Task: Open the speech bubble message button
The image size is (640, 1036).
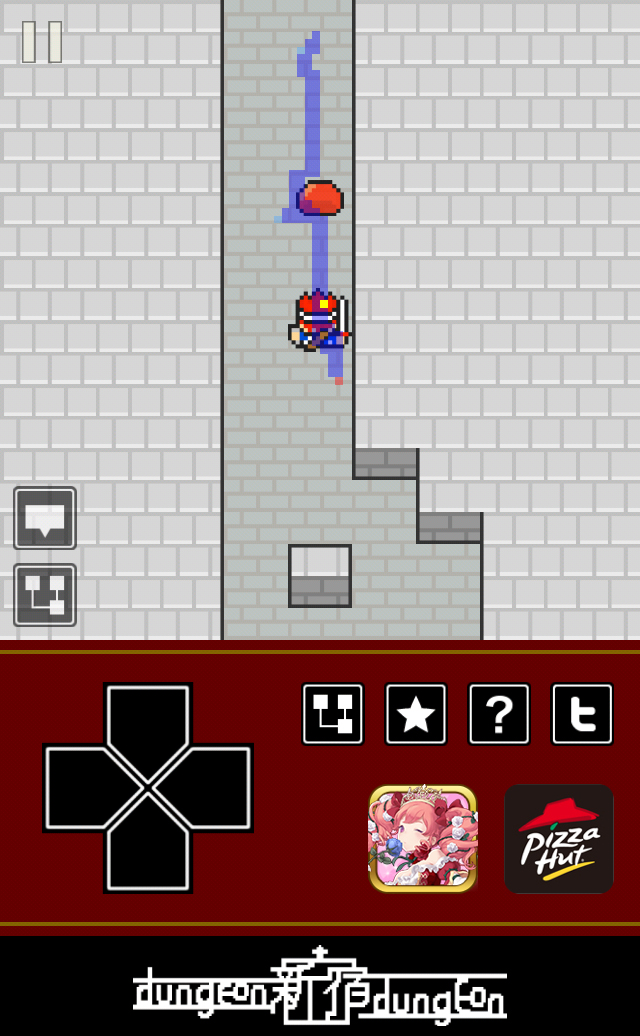Action: 45,518
